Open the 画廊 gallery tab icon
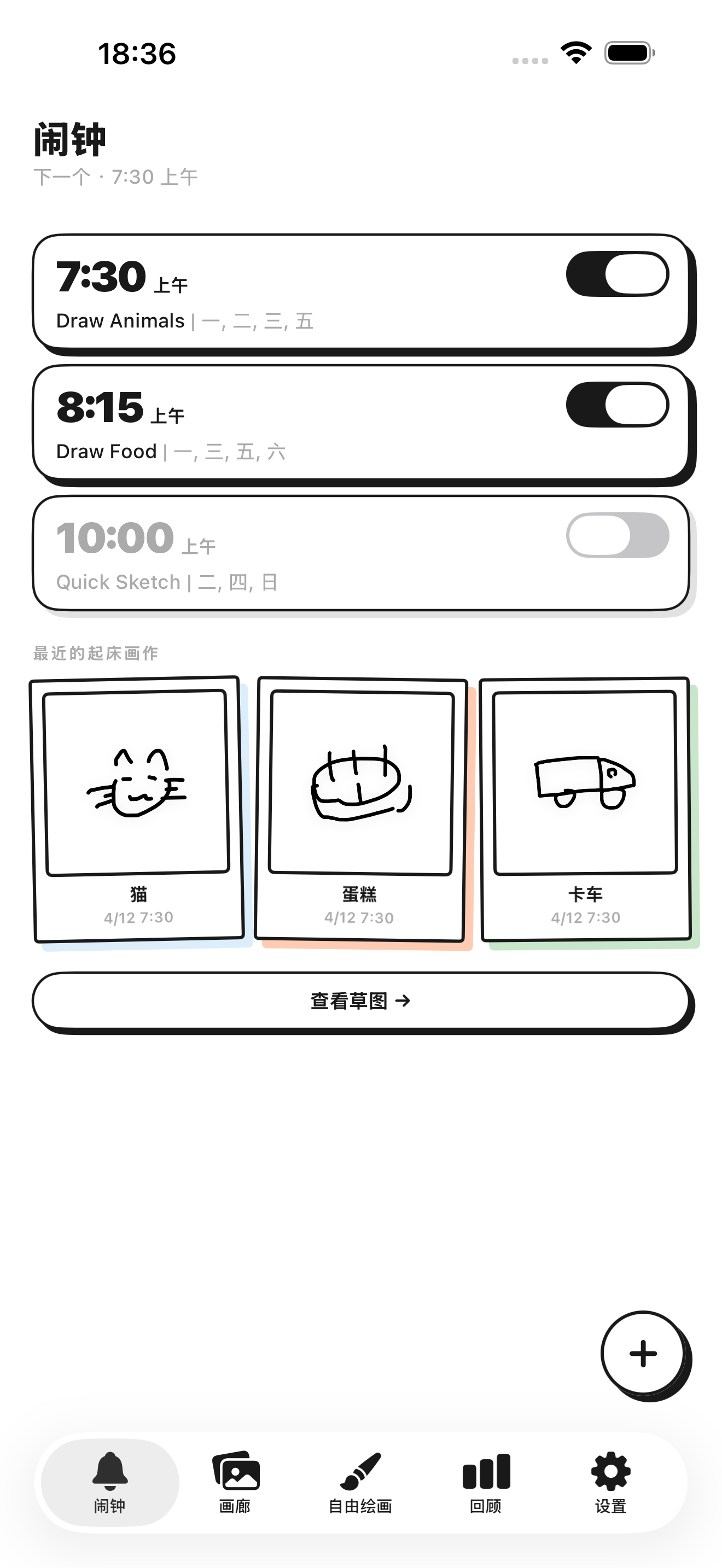Image resolution: width=722 pixels, height=1568 pixels. 235,1471
